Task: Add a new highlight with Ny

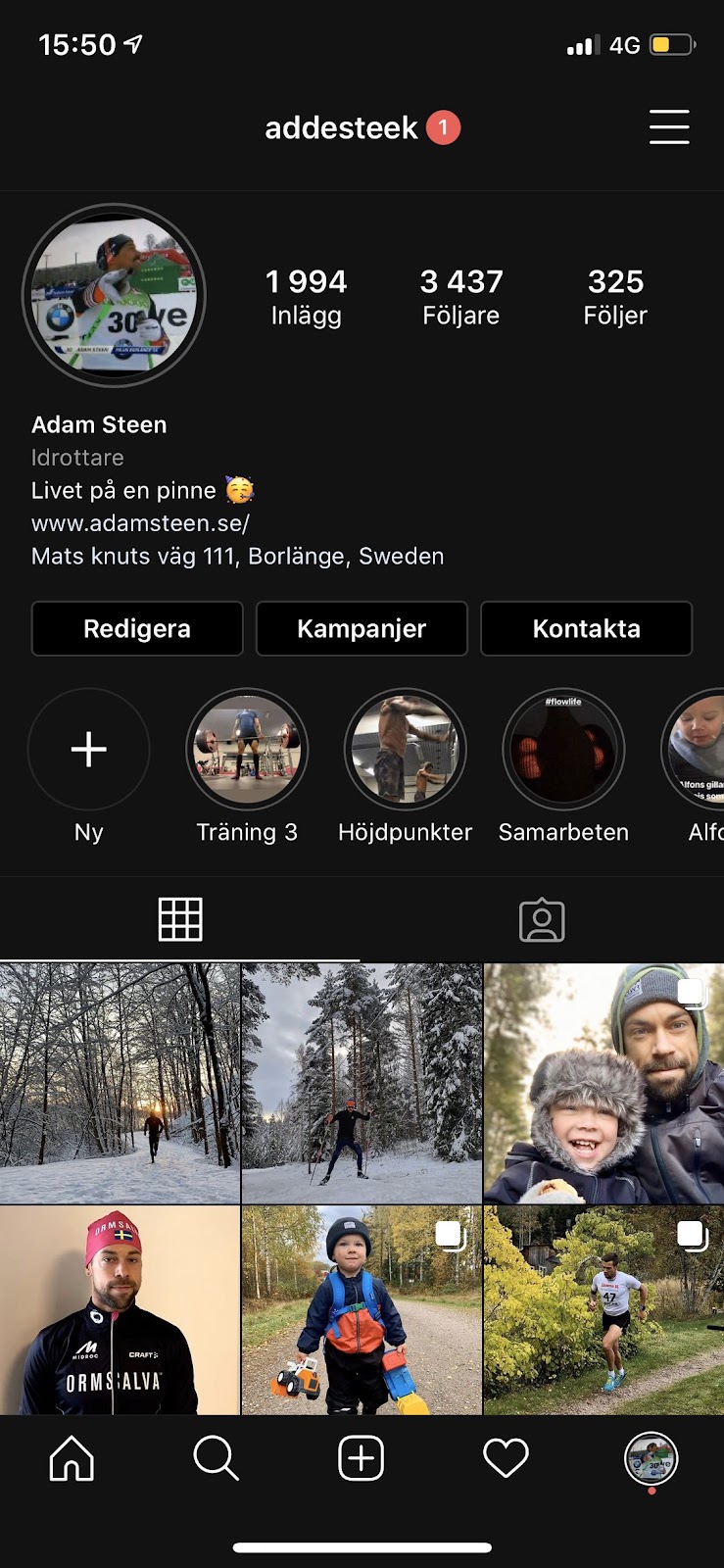Action: pyautogui.click(x=89, y=750)
